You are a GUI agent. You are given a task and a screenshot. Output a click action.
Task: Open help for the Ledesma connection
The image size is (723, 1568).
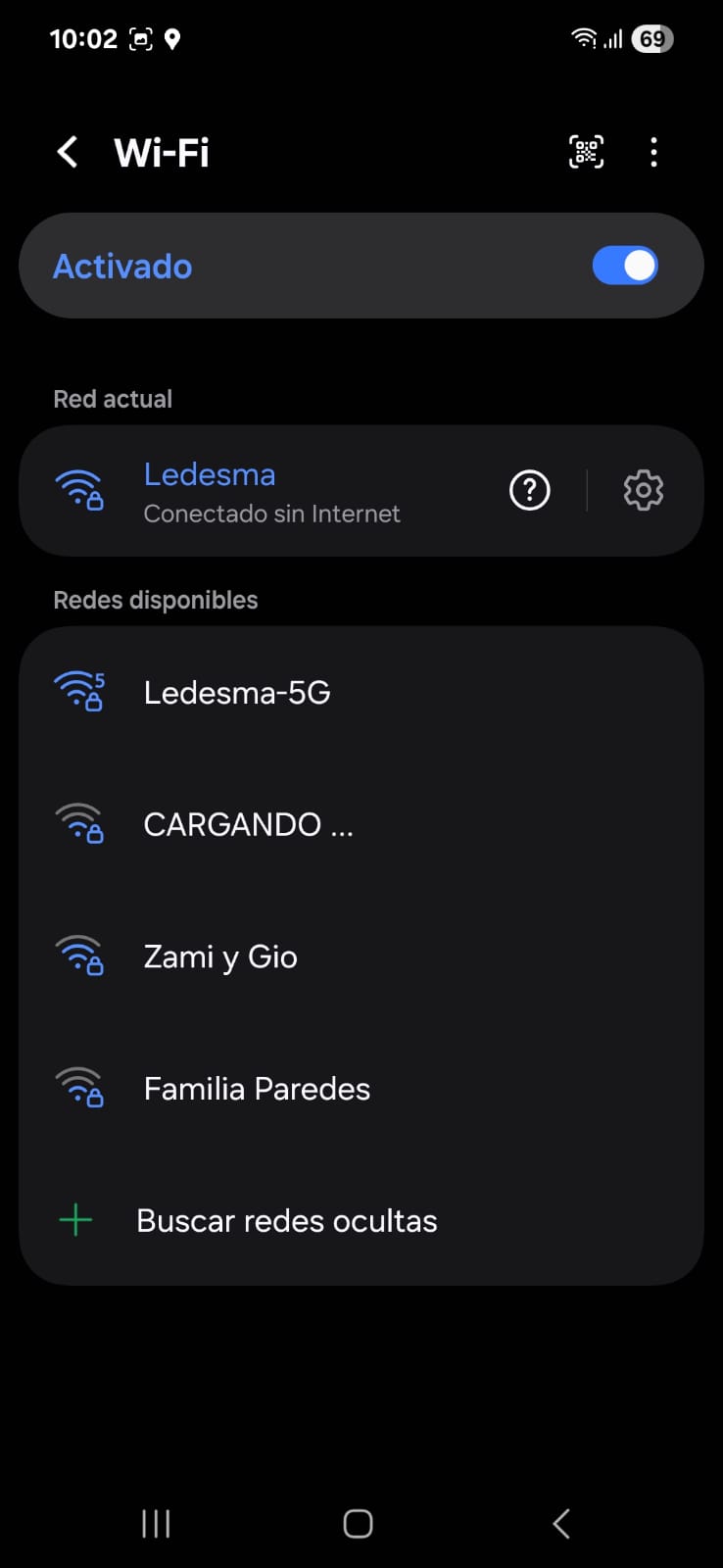(530, 490)
